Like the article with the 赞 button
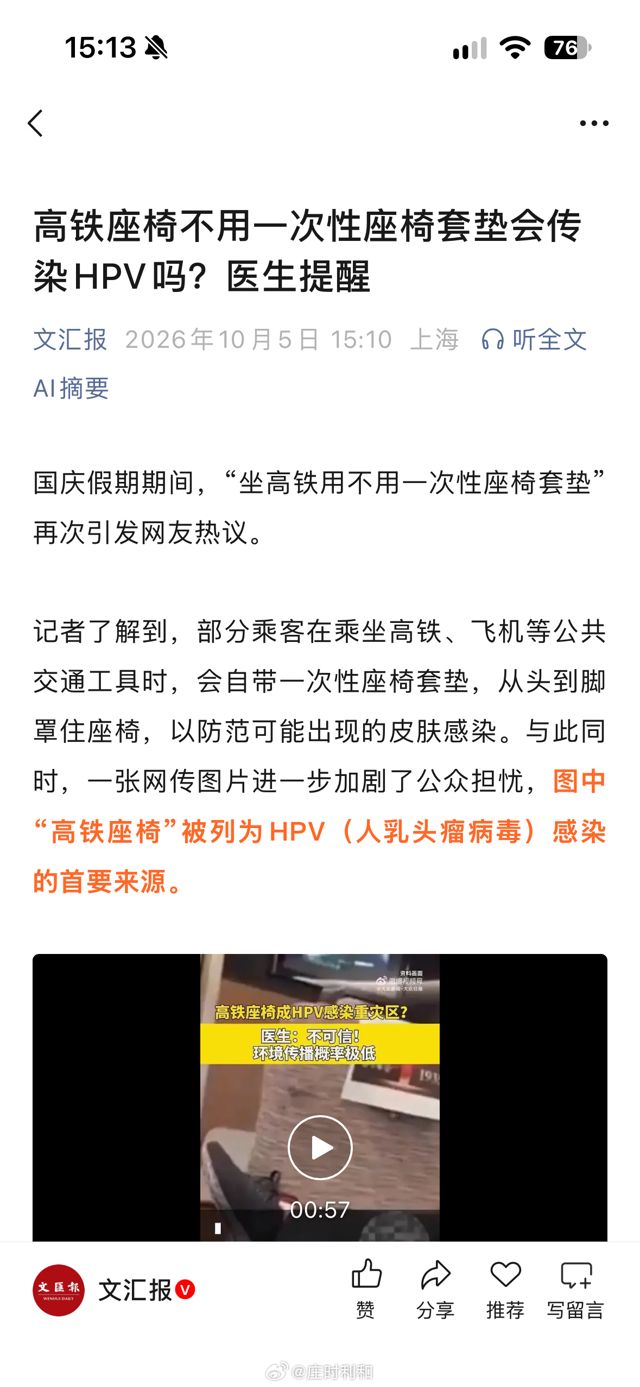640x1387 pixels. 366,1289
